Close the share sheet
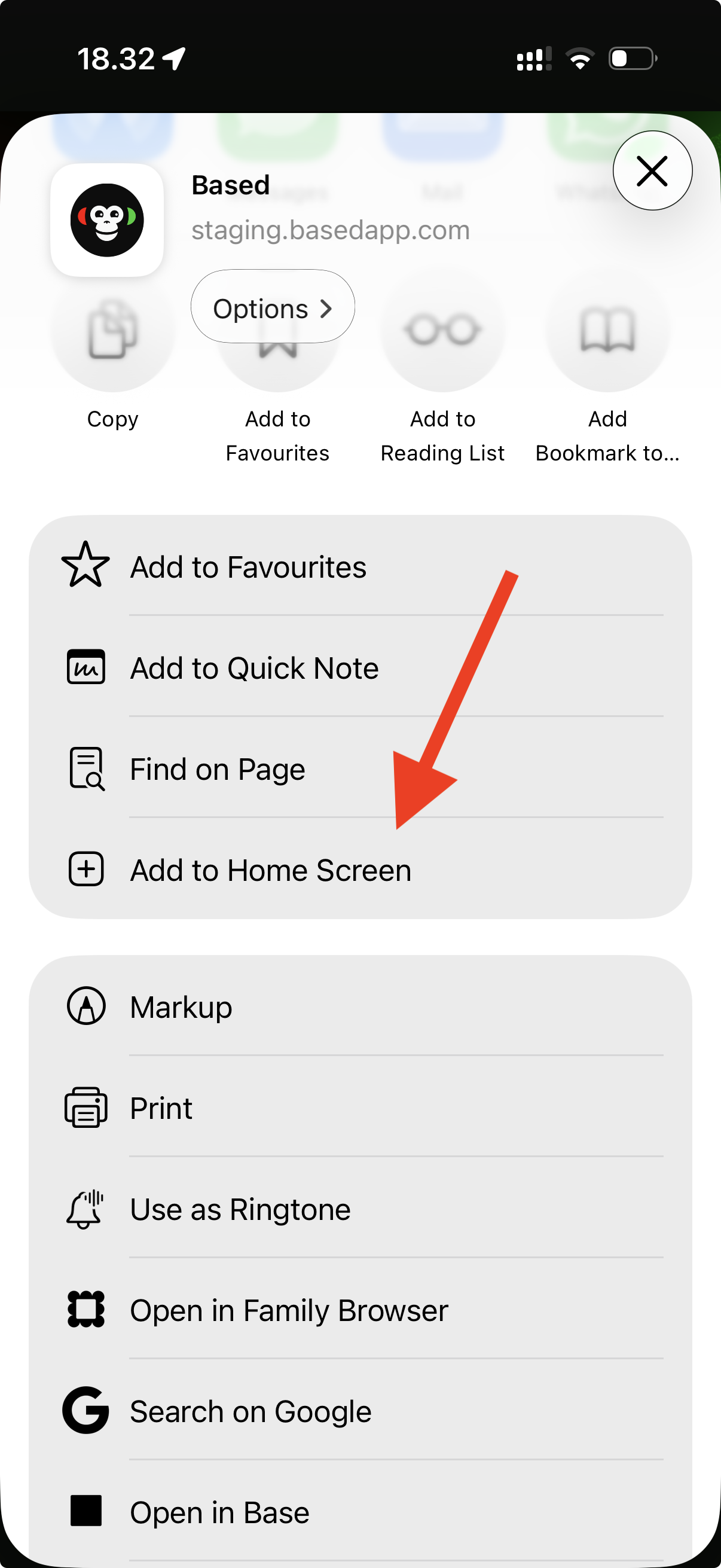Screen dimensions: 721x1568 [652, 170]
